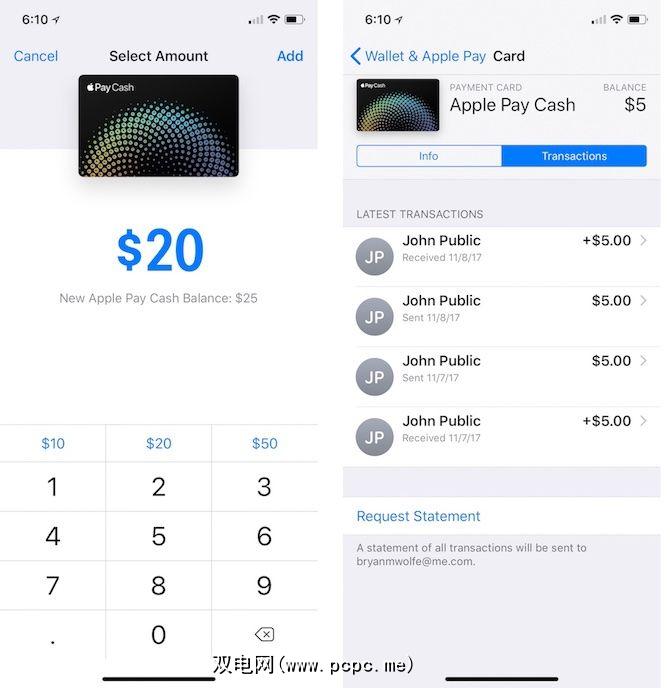Type 0 on the number pad

[x=159, y=634]
